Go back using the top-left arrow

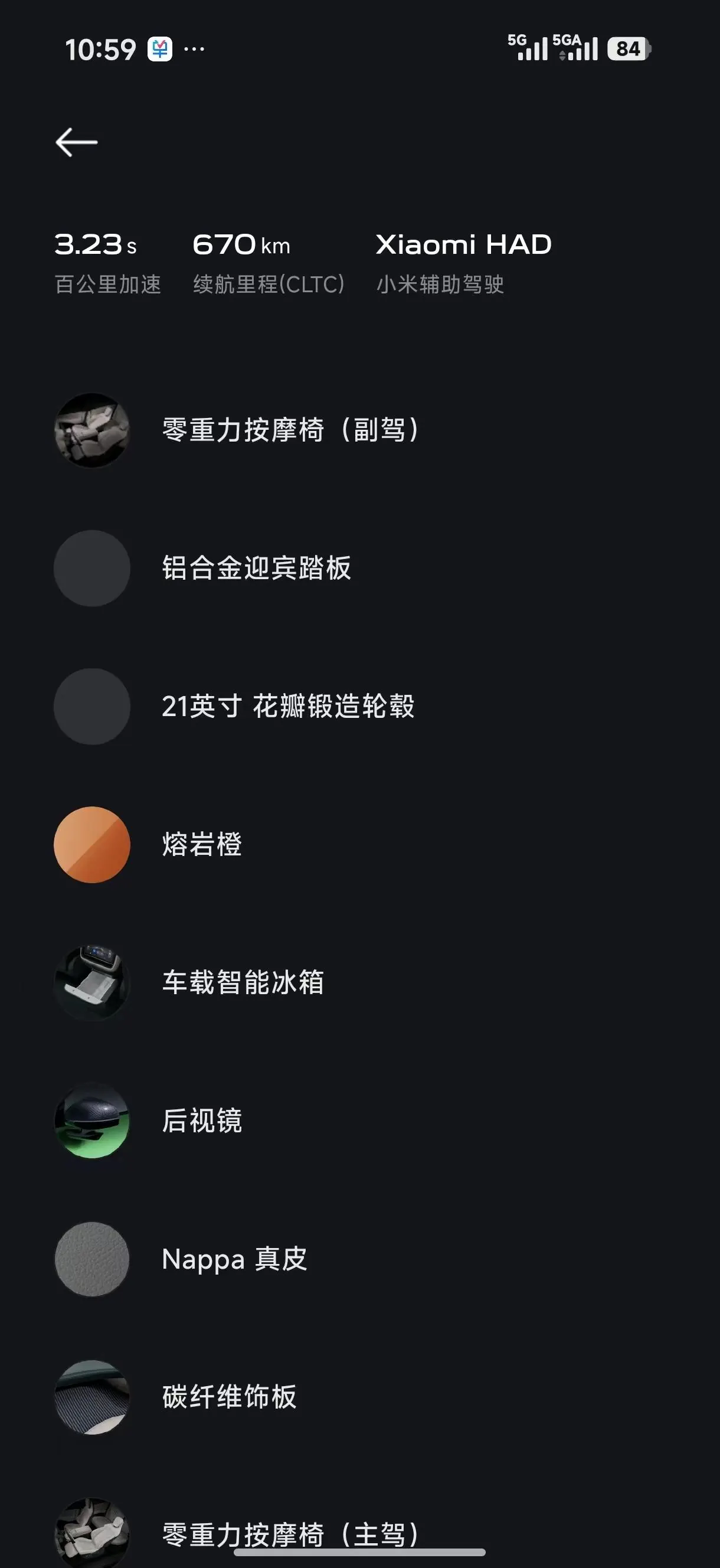coord(77,142)
